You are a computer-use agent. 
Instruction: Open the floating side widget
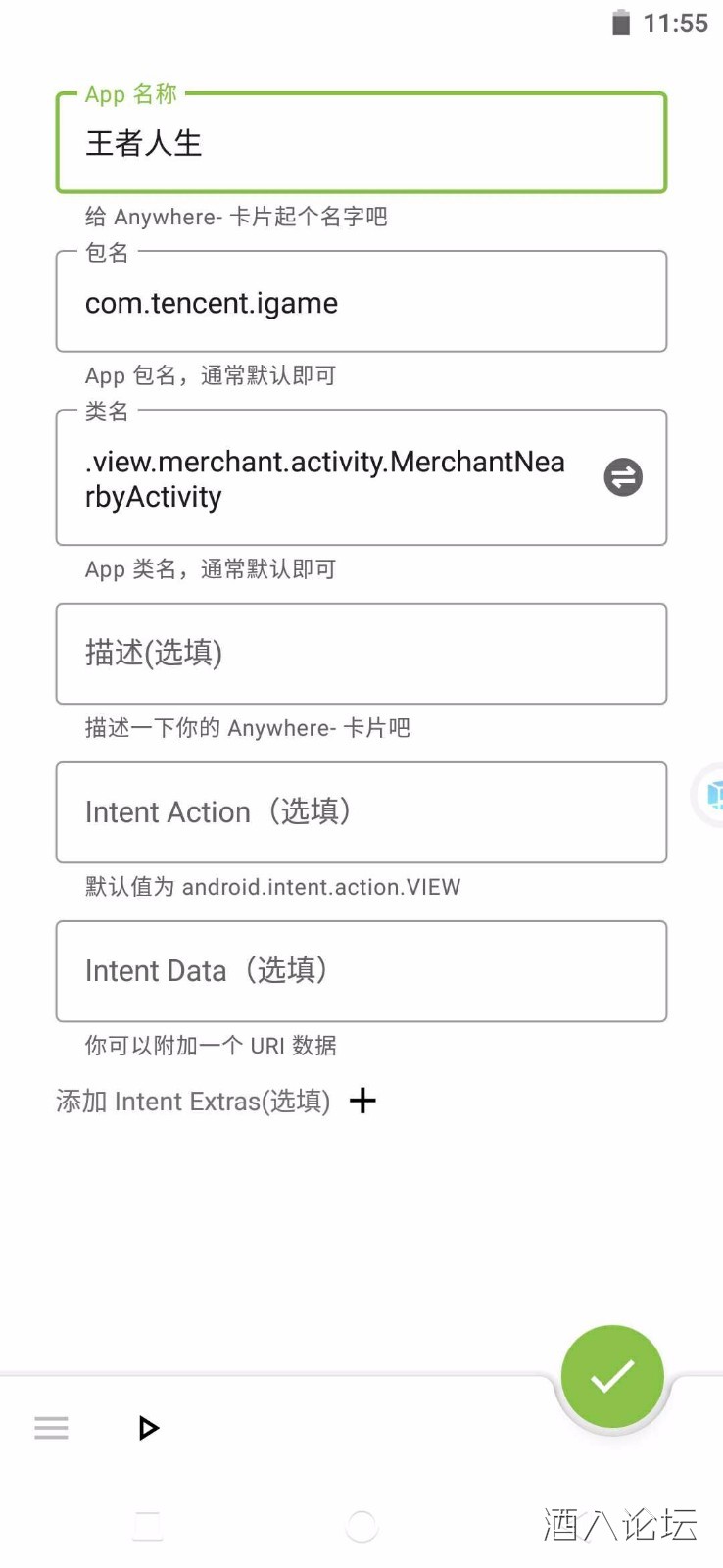(x=711, y=795)
